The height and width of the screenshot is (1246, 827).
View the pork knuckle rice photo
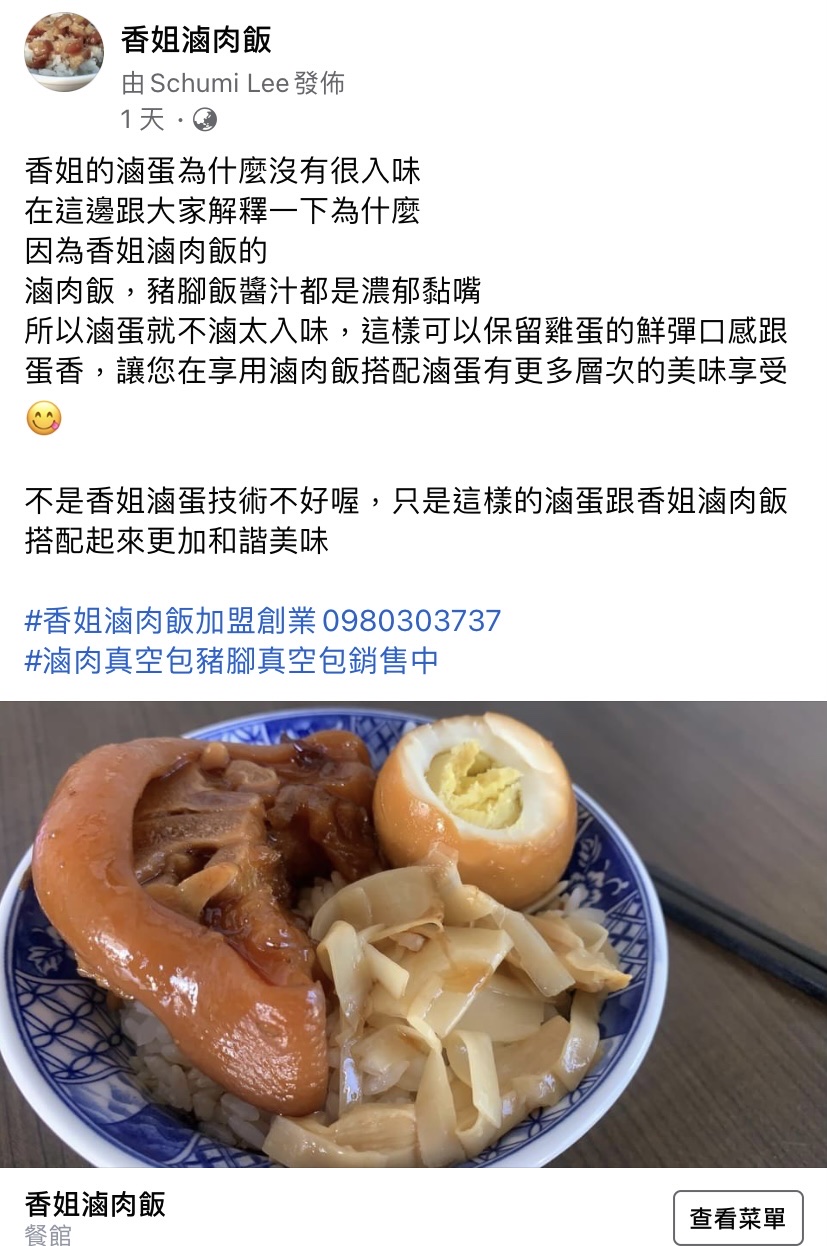point(413,933)
